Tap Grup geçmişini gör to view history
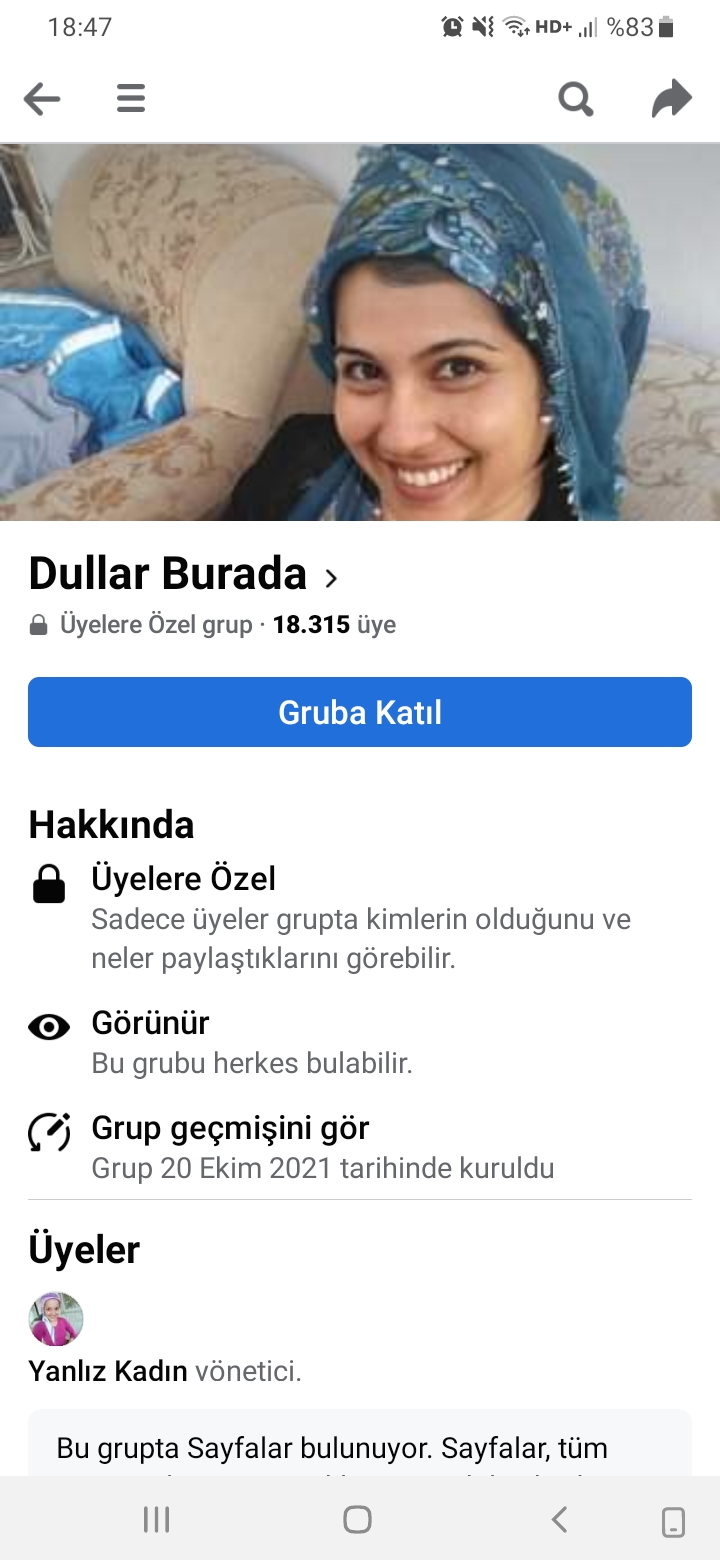The height and width of the screenshot is (1560, 720). pyautogui.click(x=230, y=1127)
